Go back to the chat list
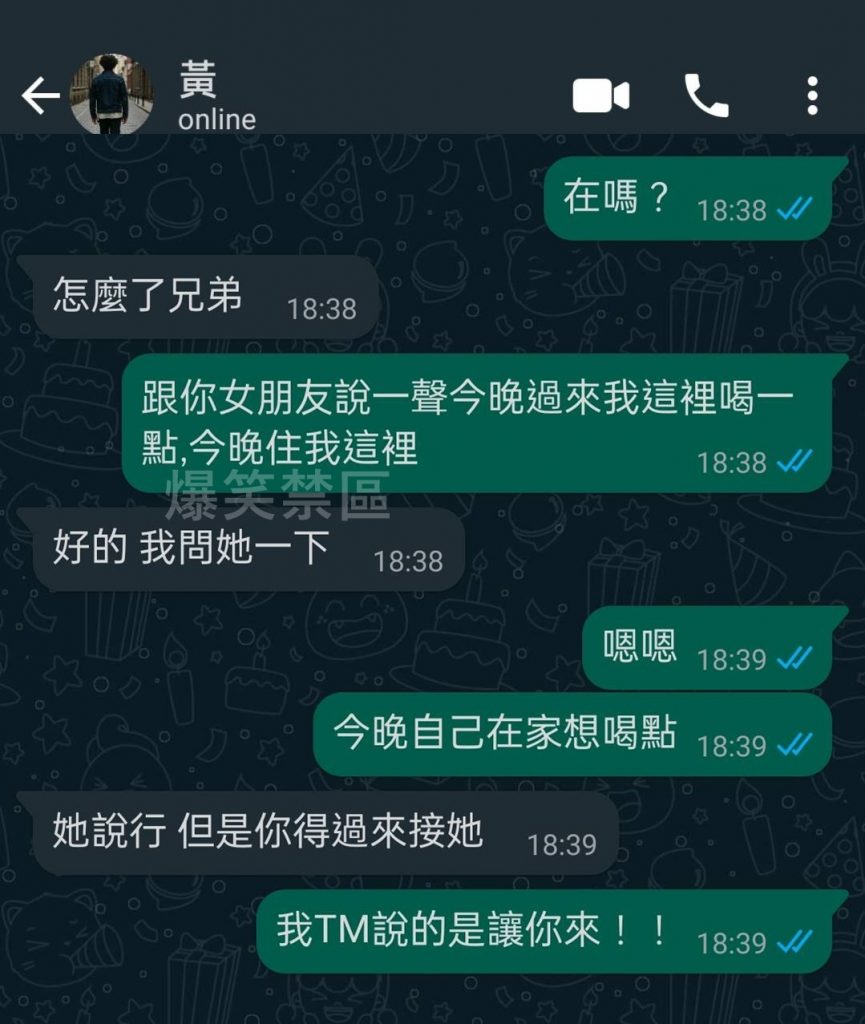The image size is (865, 1024). click(x=40, y=97)
